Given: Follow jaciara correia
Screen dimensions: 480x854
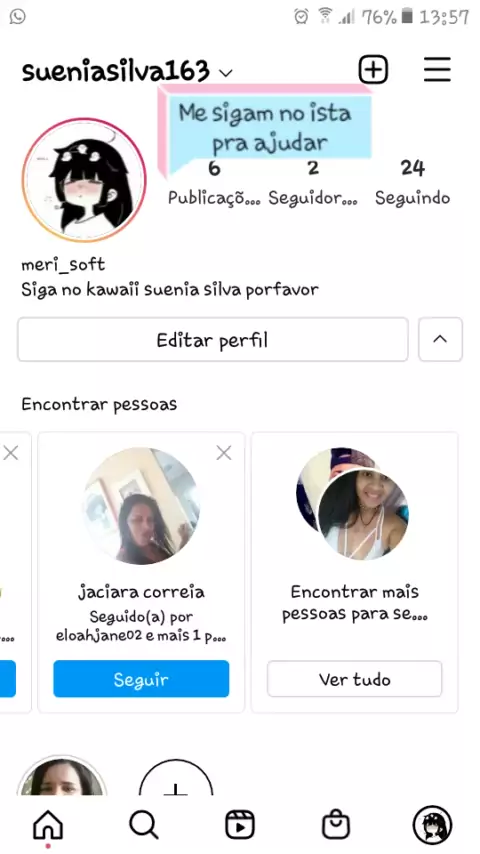Looking at the screenshot, I should [x=141, y=679].
